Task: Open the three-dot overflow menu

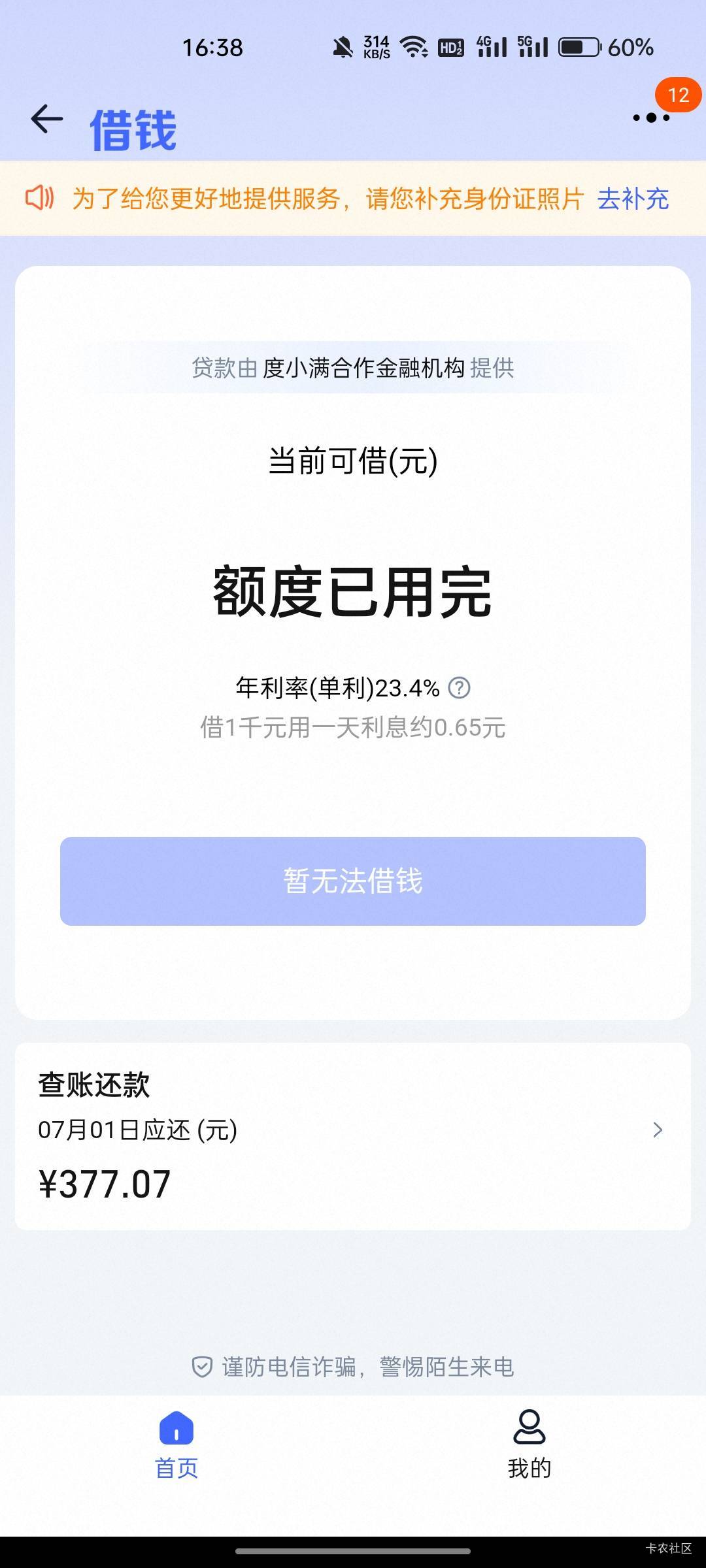Action: coord(651,118)
